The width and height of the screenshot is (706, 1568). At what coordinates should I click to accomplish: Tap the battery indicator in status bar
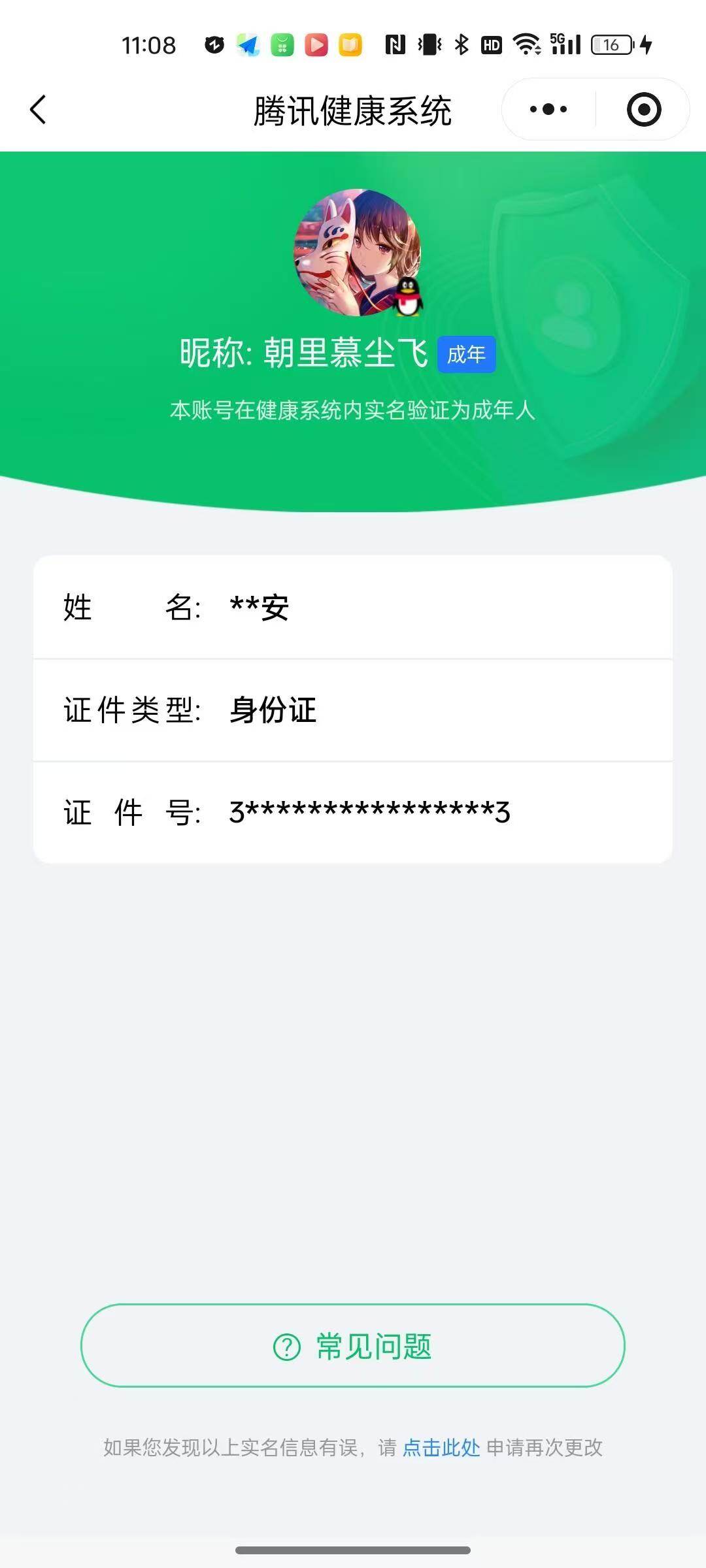tap(609, 44)
